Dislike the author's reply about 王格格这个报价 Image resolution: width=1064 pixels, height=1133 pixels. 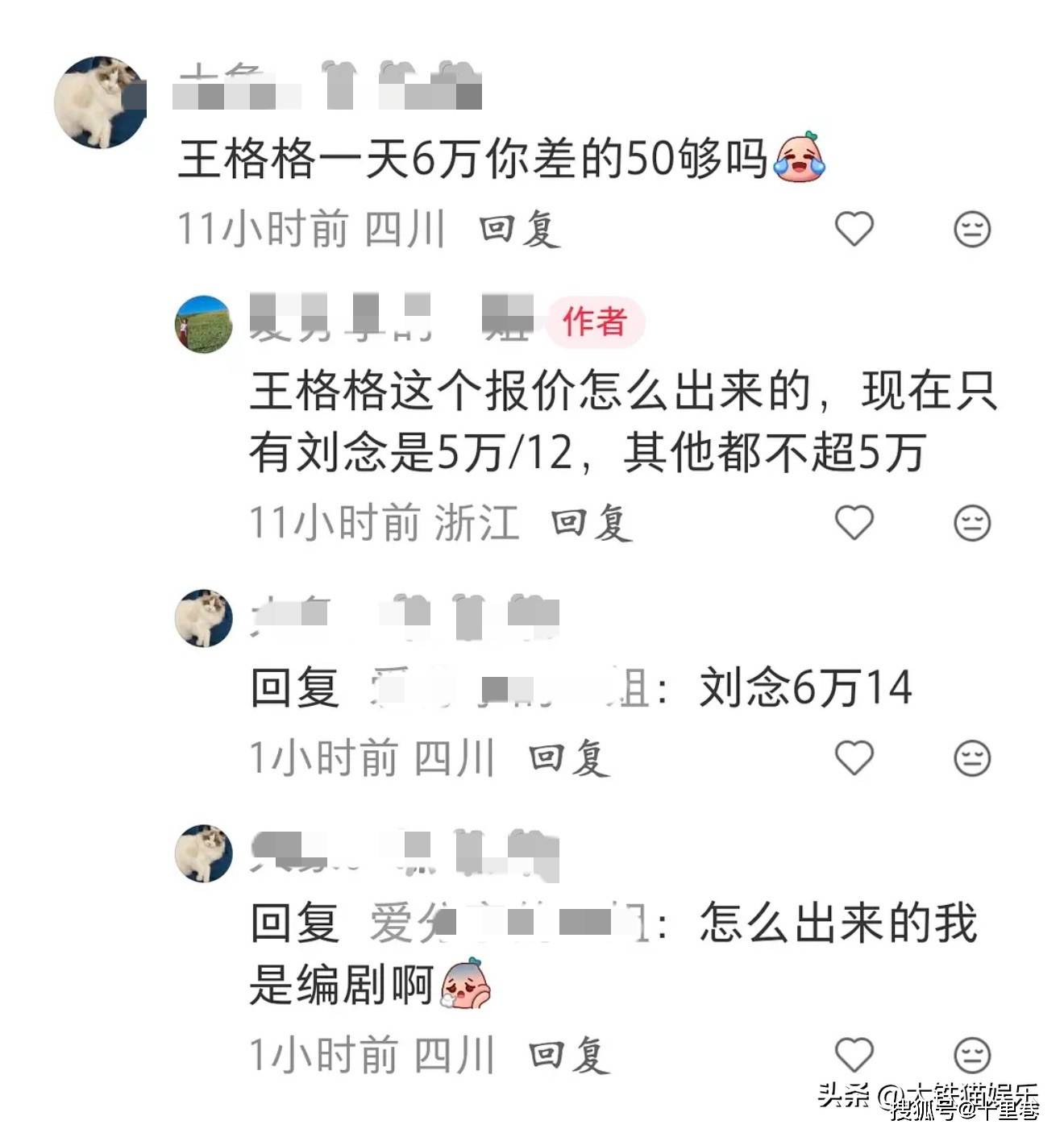(971, 523)
